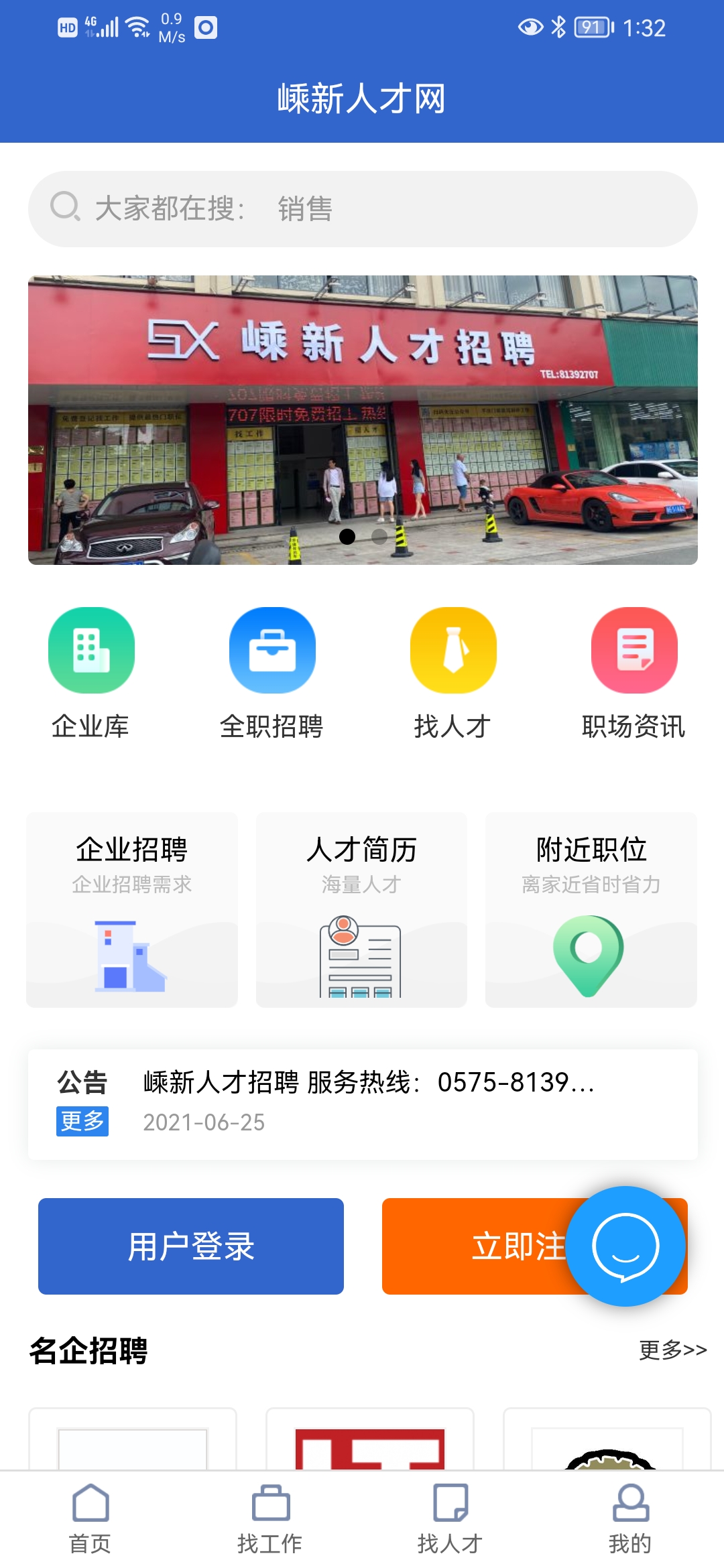The width and height of the screenshot is (724, 1568).
Task: Select the 全职招聘 full-time jobs icon
Action: [271, 650]
